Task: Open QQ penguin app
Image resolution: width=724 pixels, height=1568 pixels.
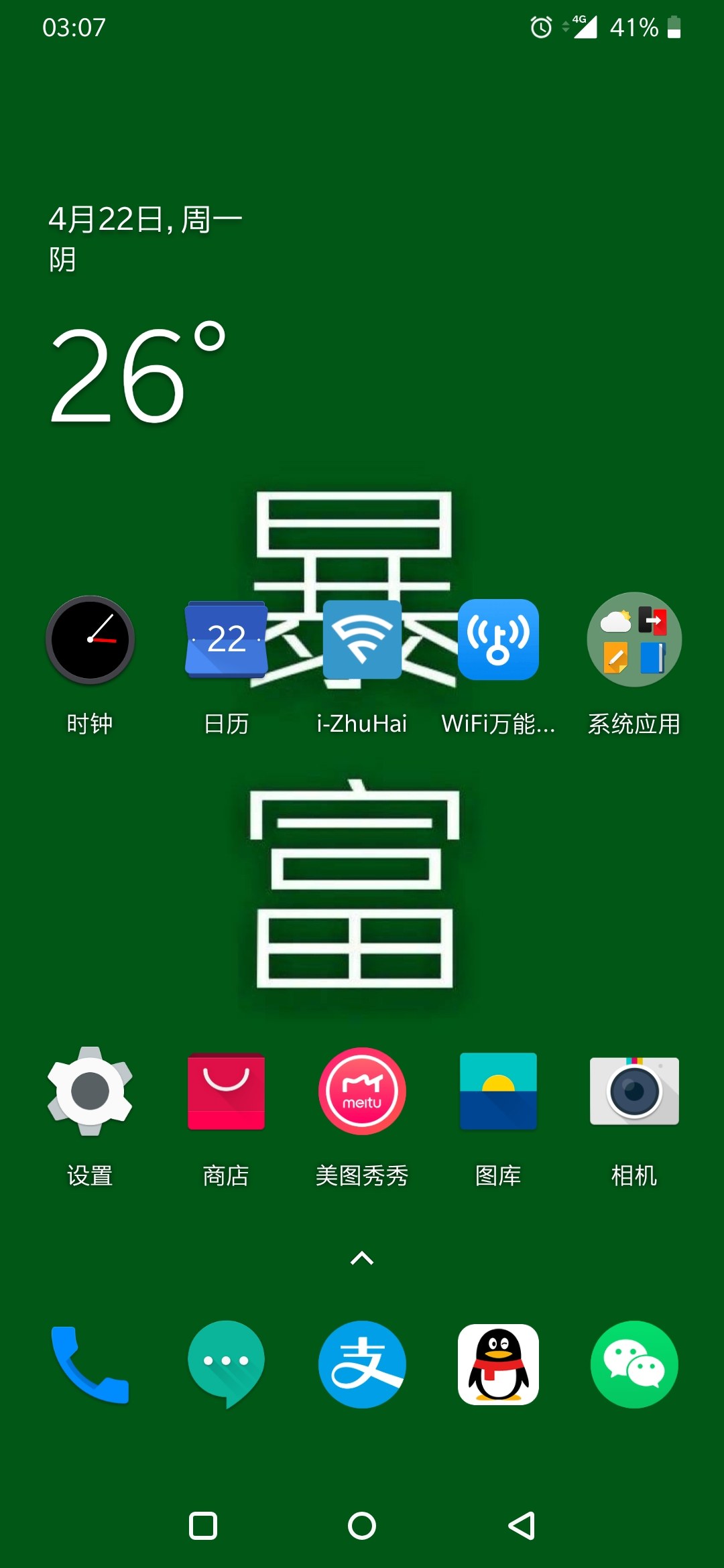Action: coord(498,1365)
